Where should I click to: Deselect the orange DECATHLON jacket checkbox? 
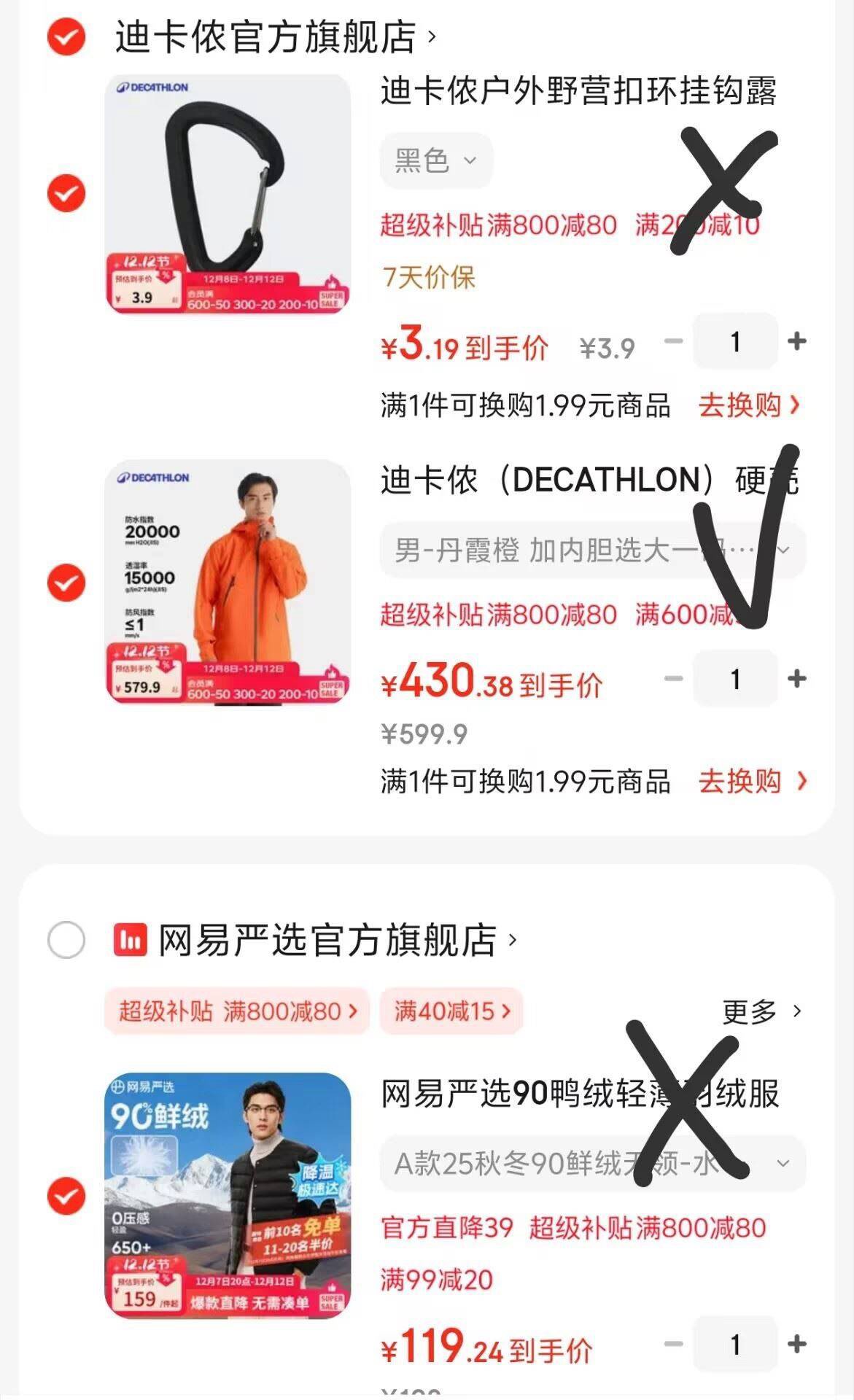click(66, 583)
